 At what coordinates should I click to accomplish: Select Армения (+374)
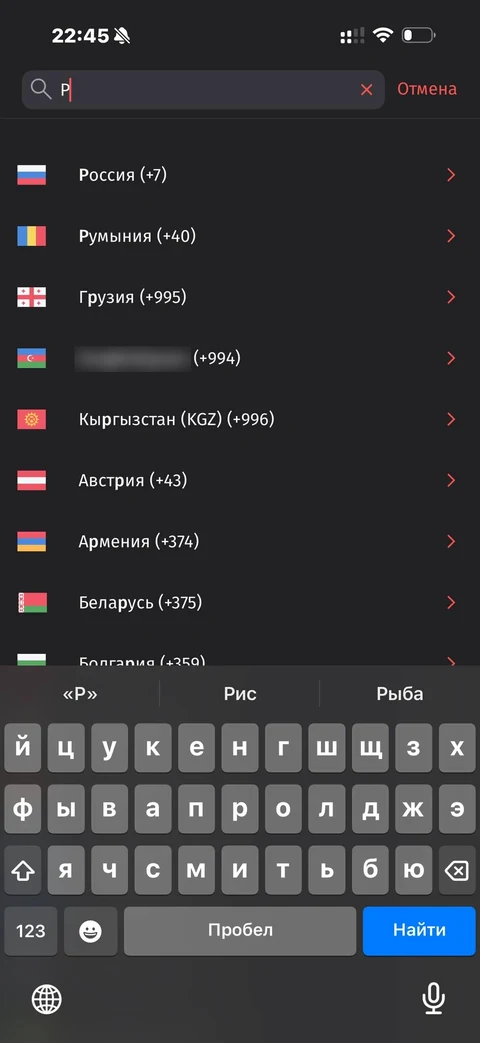tap(240, 541)
